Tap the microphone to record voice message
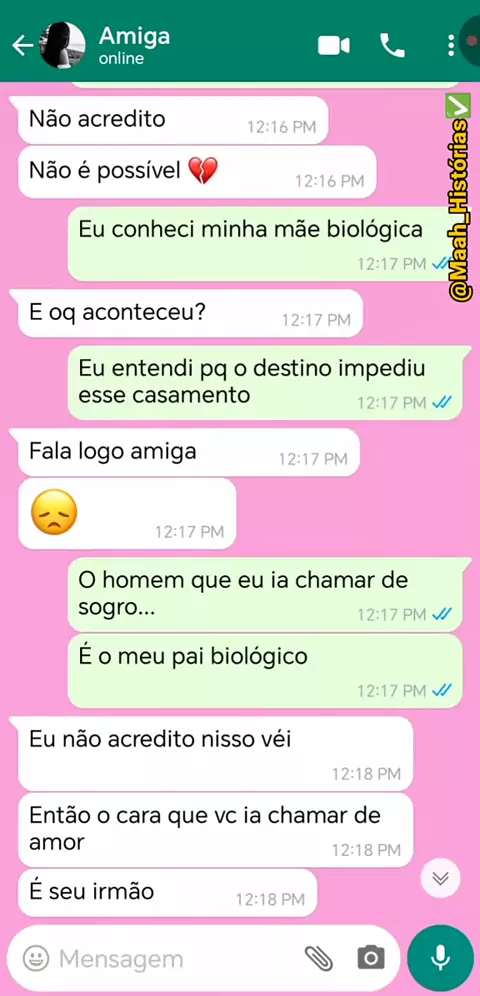Viewport: 480px width, 996px height. click(x=440, y=958)
